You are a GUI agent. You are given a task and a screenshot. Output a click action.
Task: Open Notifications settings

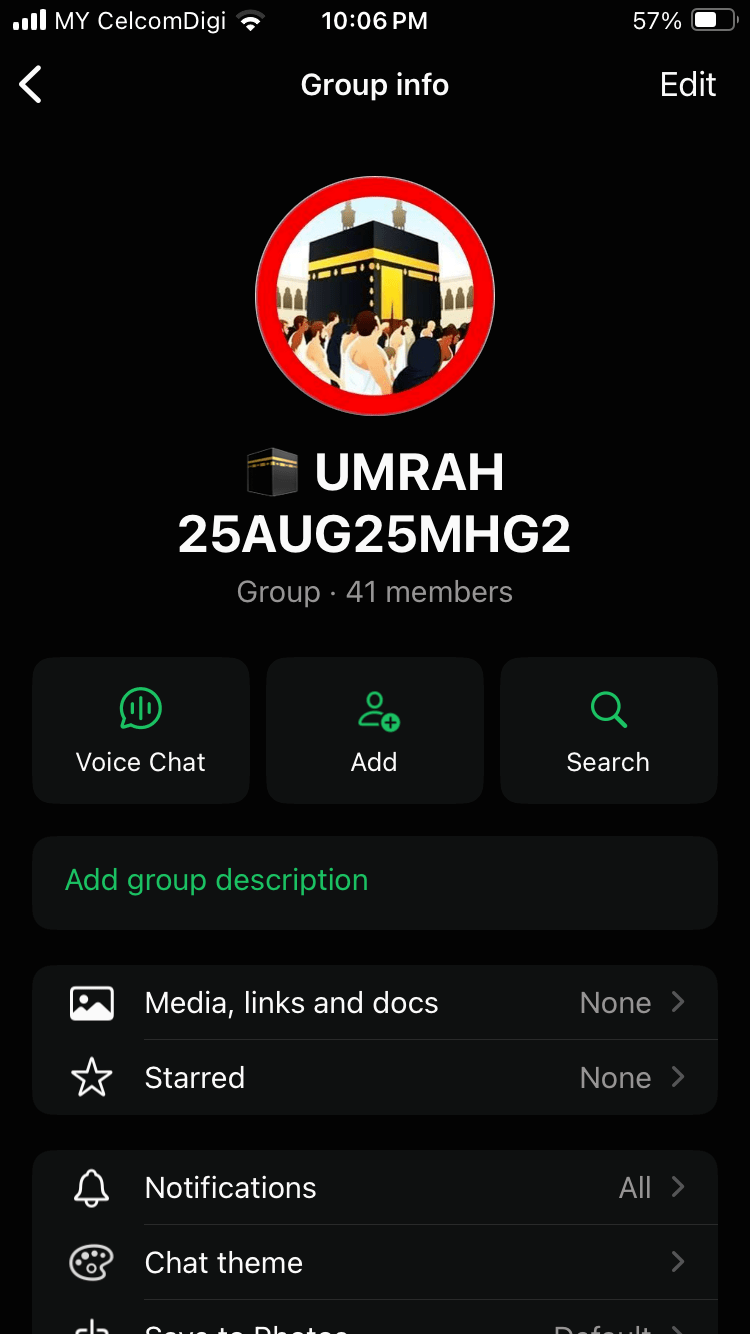[375, 1188]
